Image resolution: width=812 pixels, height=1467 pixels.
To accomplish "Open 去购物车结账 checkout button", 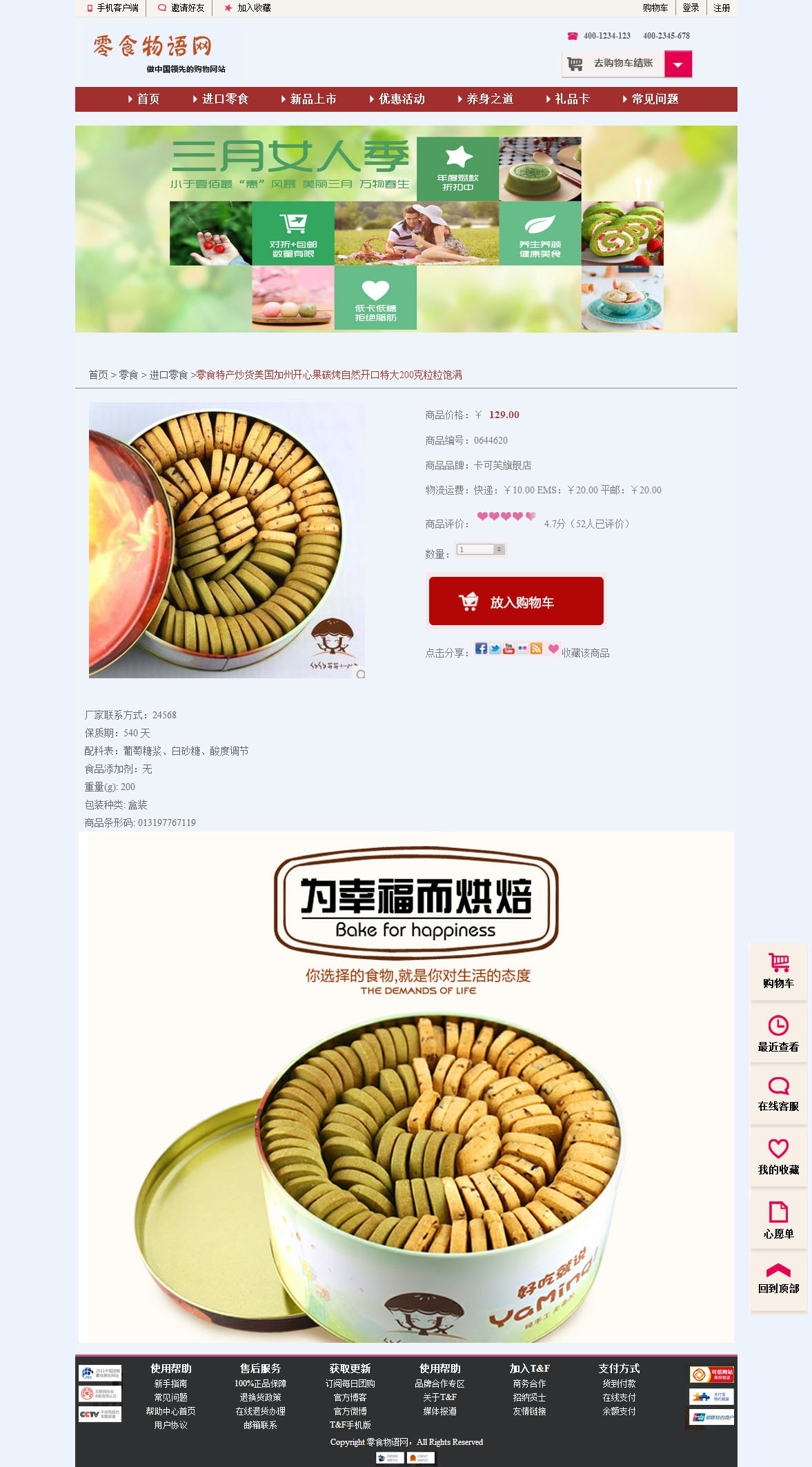I will [613, 63].
